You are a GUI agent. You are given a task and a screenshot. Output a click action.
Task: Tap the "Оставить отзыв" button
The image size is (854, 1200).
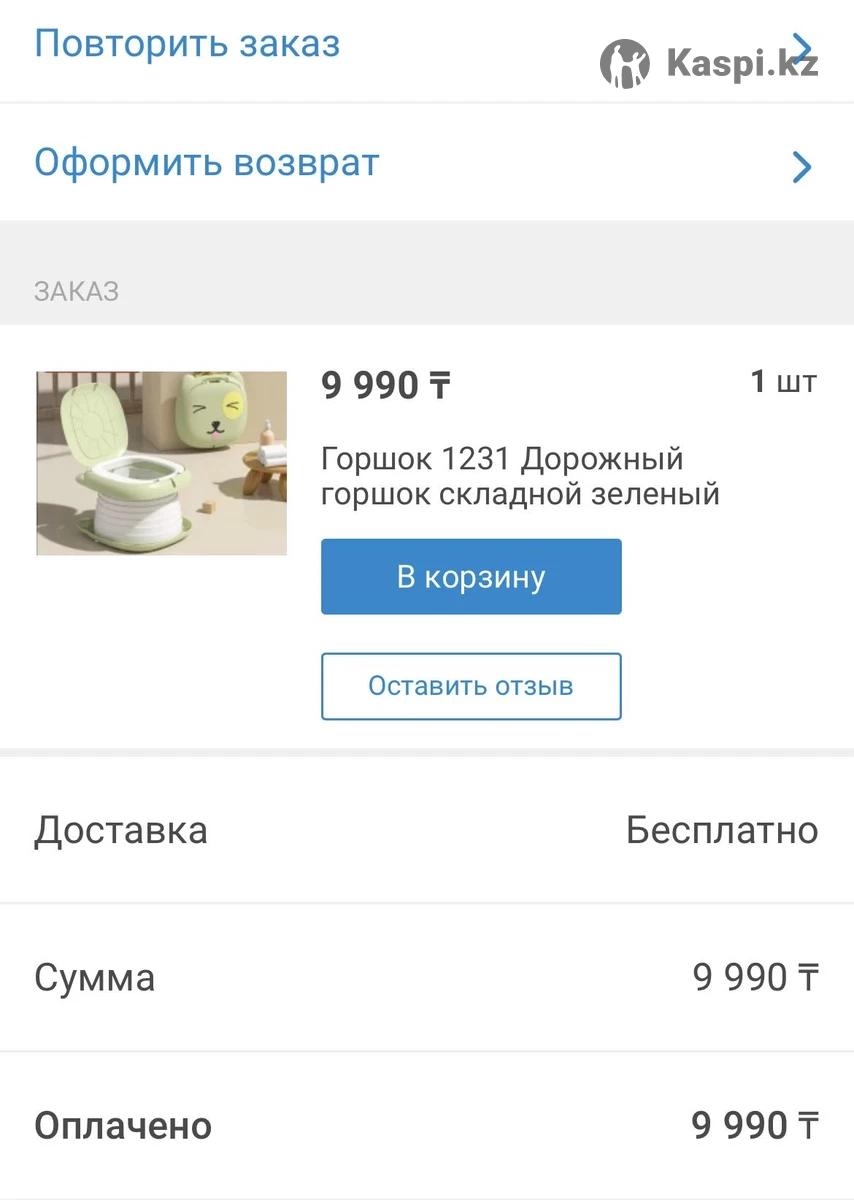click(x=471, y=686)
